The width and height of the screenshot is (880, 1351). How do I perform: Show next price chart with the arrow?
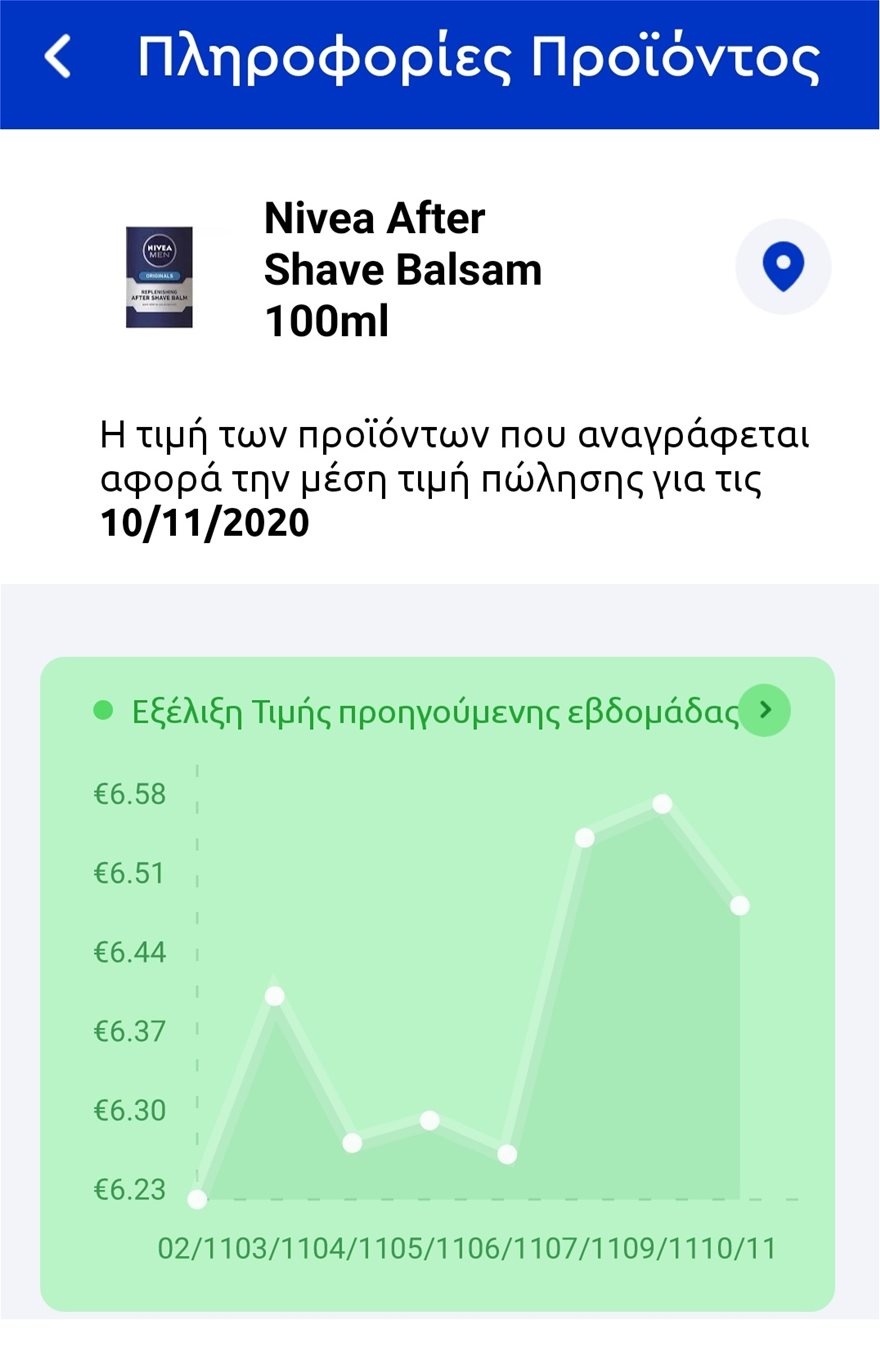click(x=765, y=710)
